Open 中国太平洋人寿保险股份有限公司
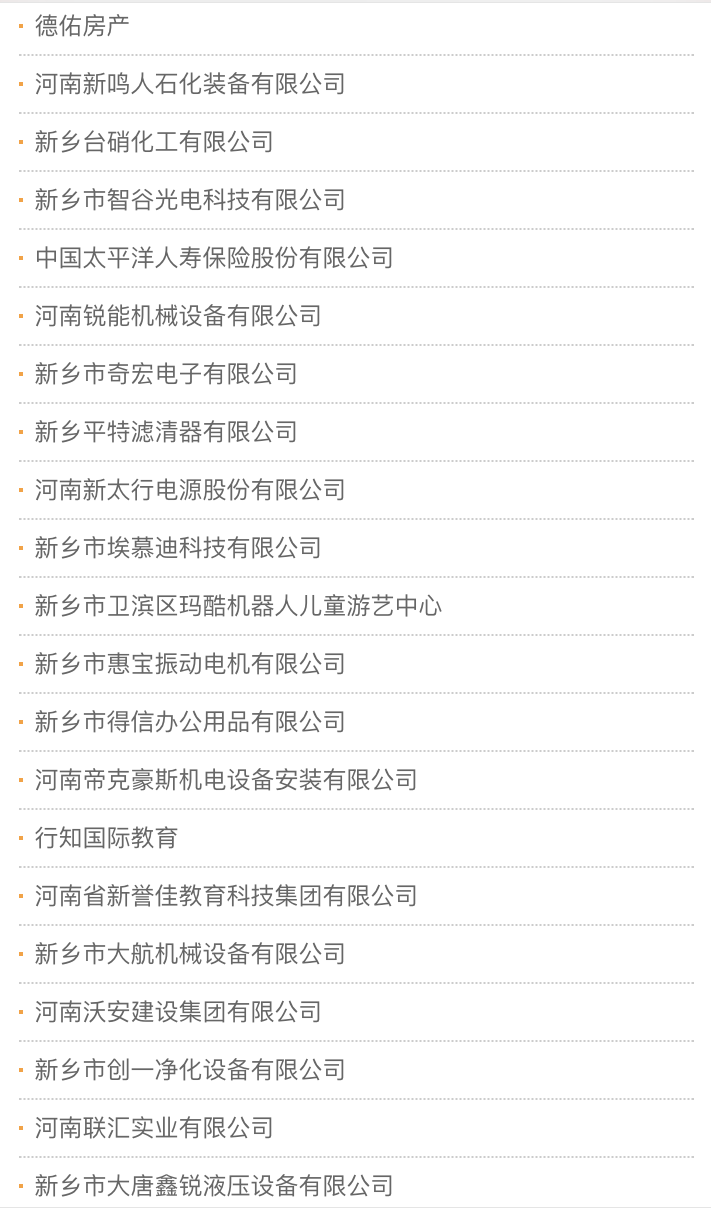This screenshot has height=1209, width=711. click(214, 258)
